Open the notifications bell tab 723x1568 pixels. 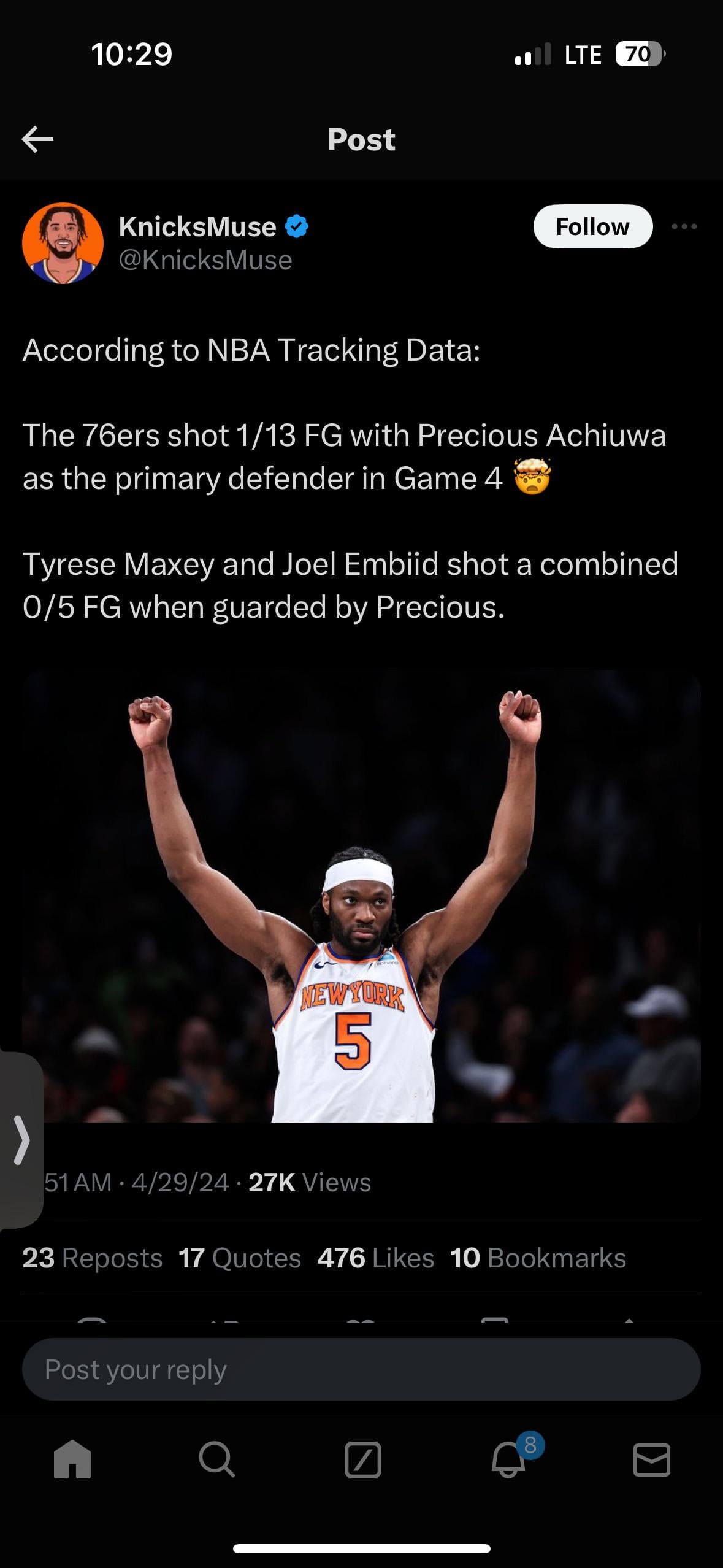509,1459
